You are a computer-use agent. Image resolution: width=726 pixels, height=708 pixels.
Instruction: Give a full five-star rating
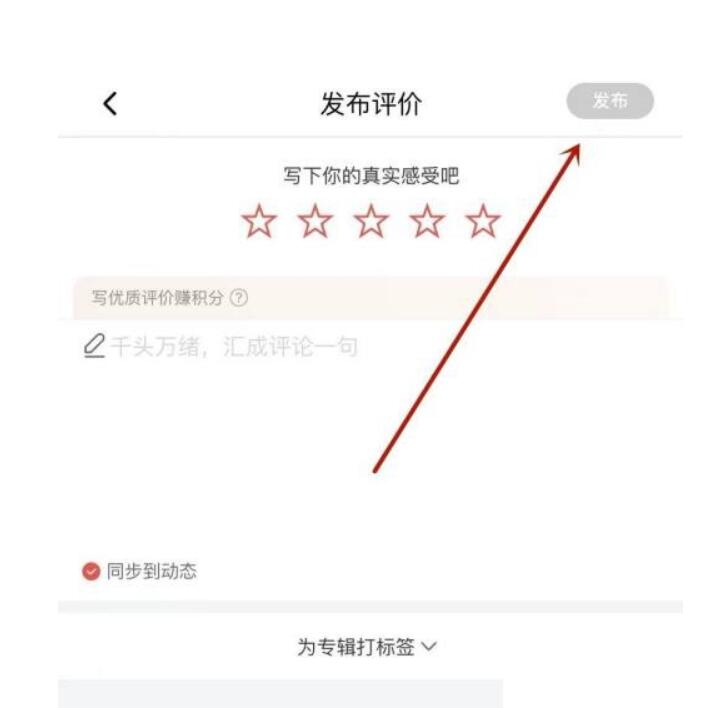coord(483,222)
